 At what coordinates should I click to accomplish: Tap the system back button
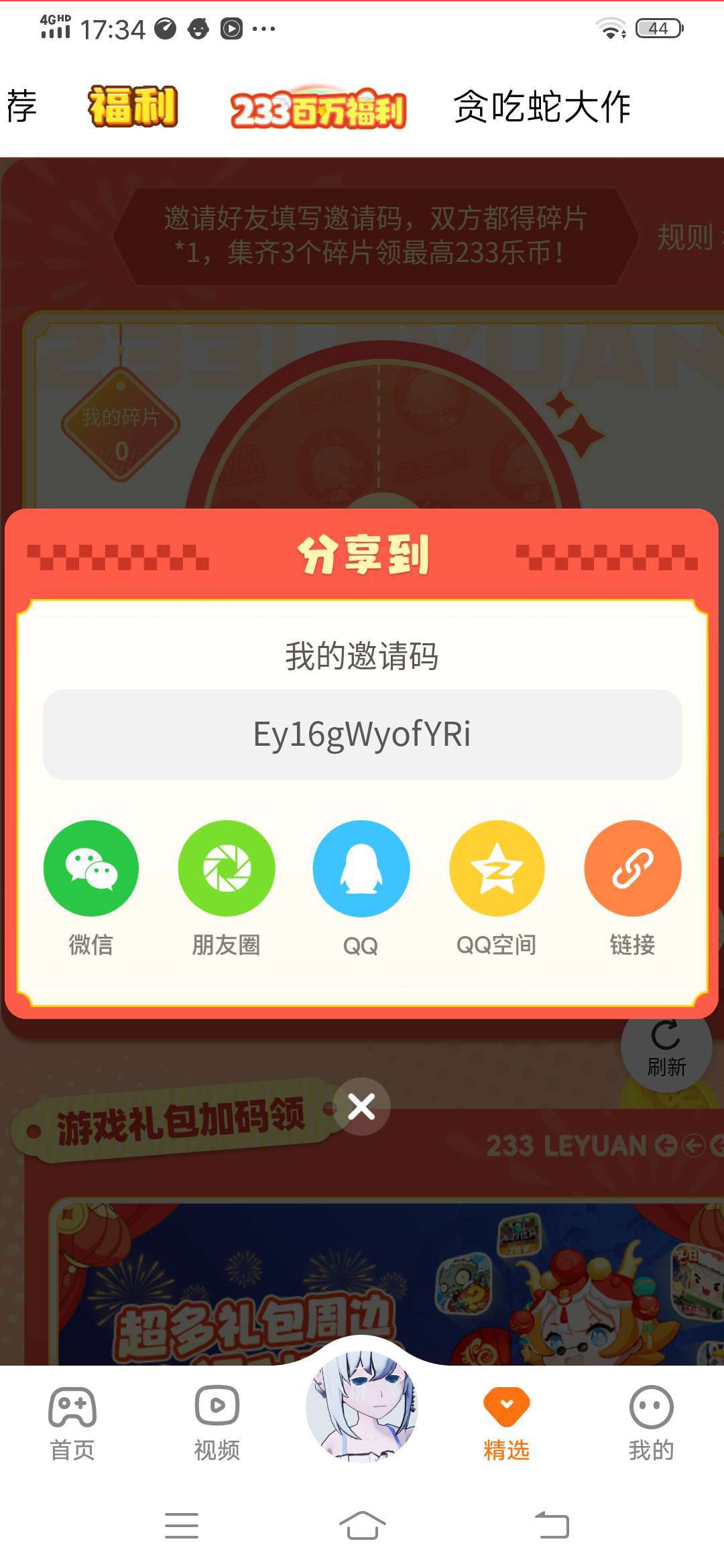pyautogui.click(x=552, y=1525)
